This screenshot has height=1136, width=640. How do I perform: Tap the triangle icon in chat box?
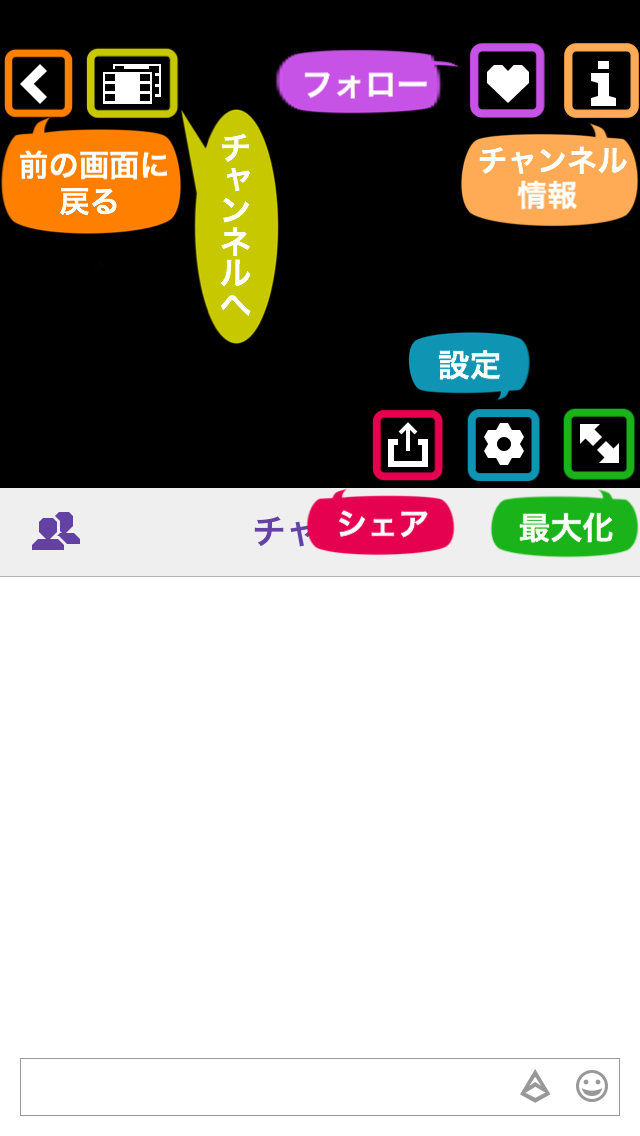pyautogui.click(x=535, y=1086)
